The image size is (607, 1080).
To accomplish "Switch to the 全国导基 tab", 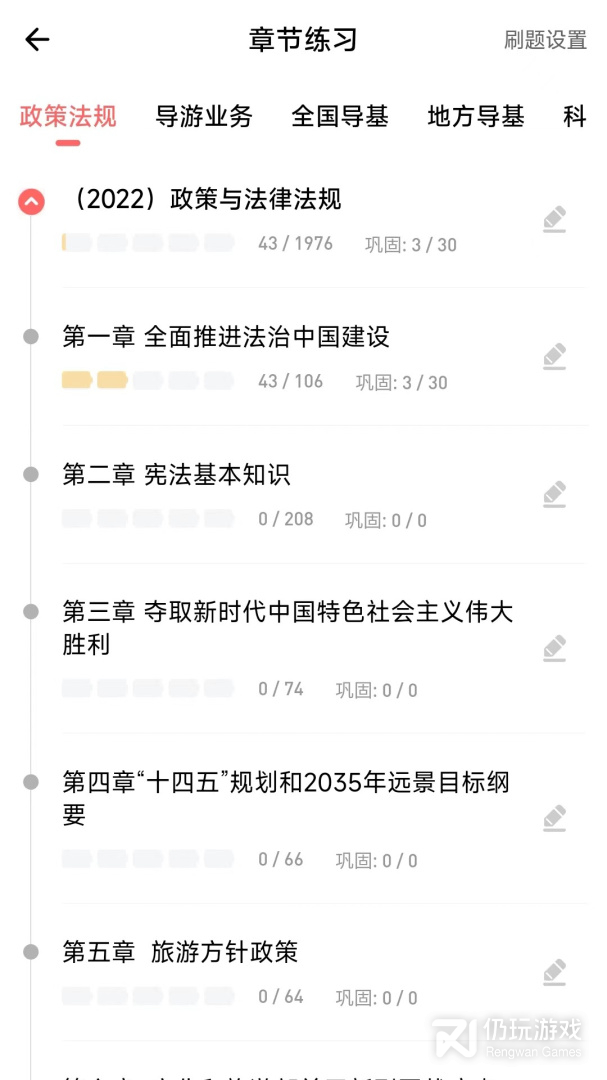I will click(x=340, y=116).
